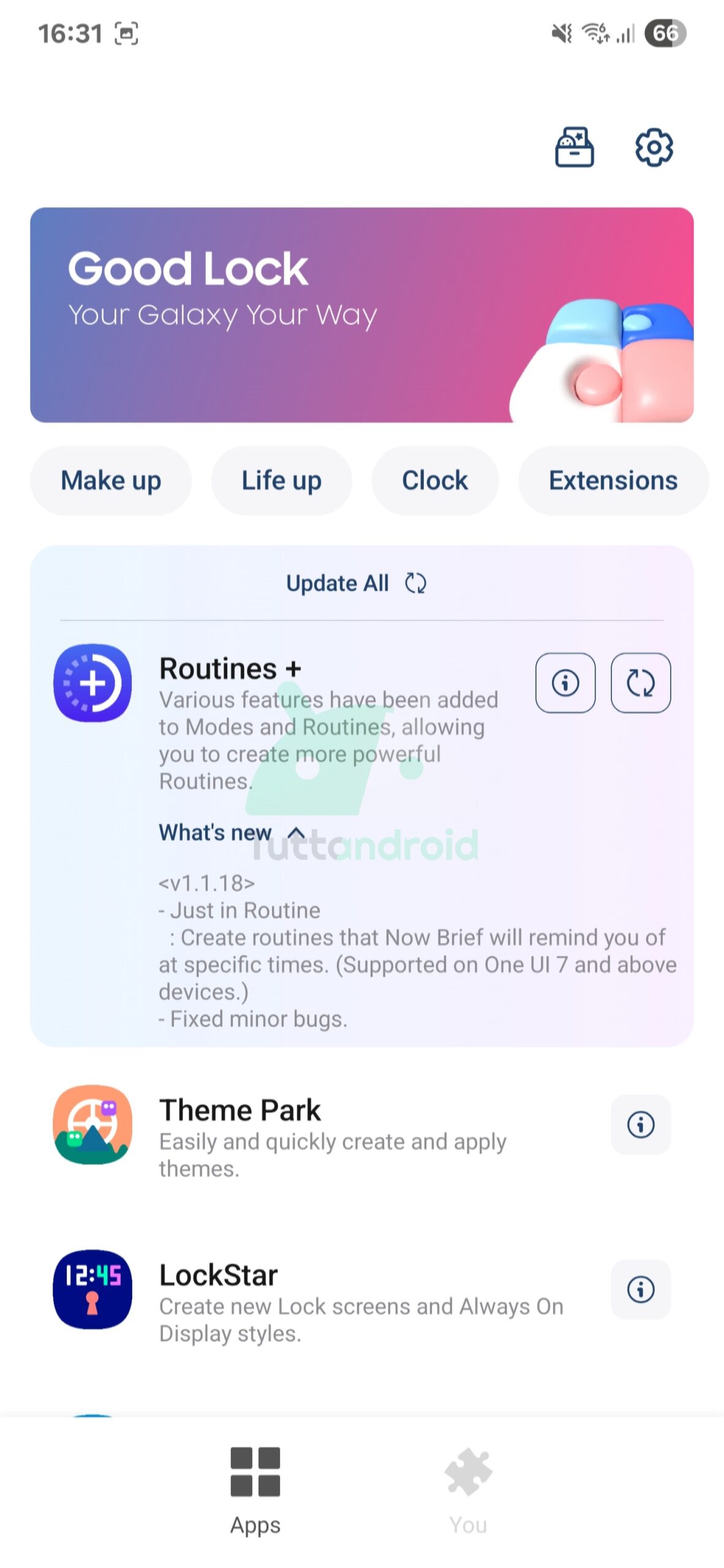Select the Extensions chip
724x1568 pixels.
tap(613, 480)
